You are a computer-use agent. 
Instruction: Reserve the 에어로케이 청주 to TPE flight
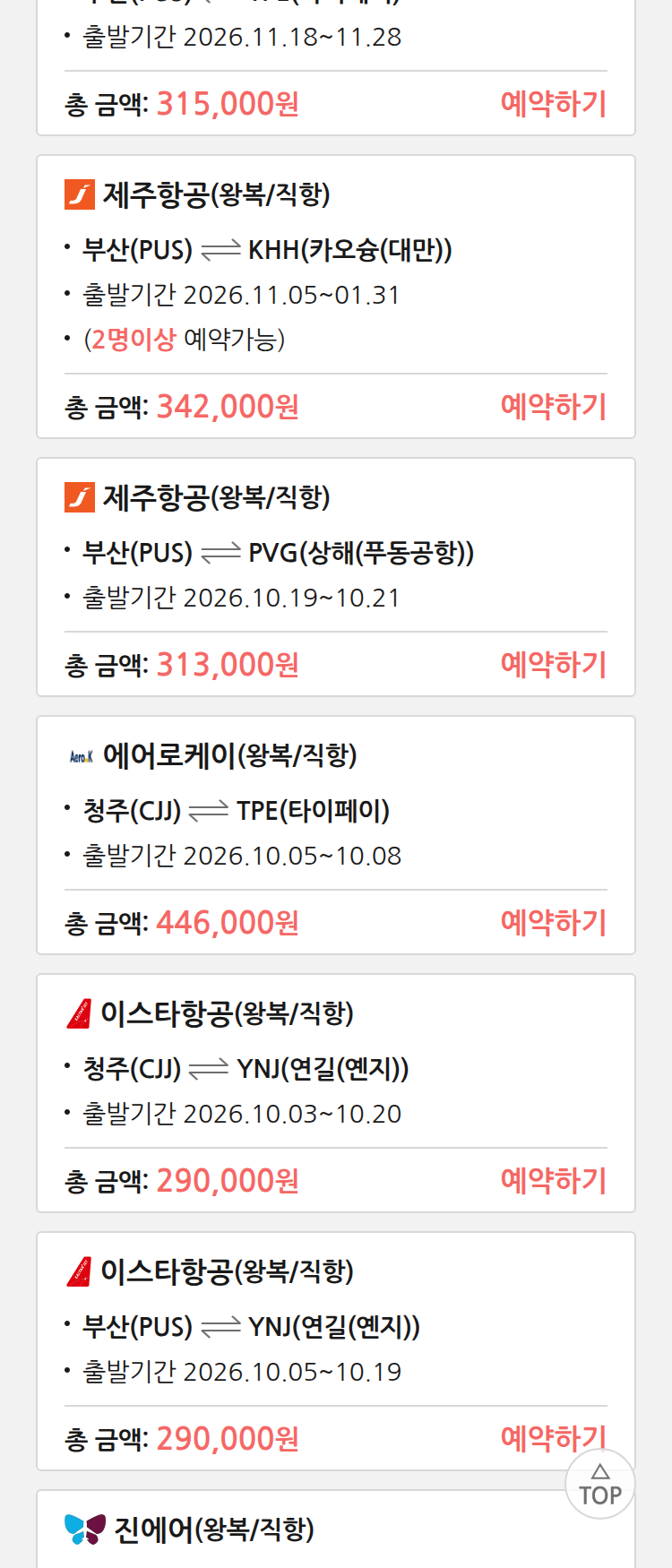(554, 923)
